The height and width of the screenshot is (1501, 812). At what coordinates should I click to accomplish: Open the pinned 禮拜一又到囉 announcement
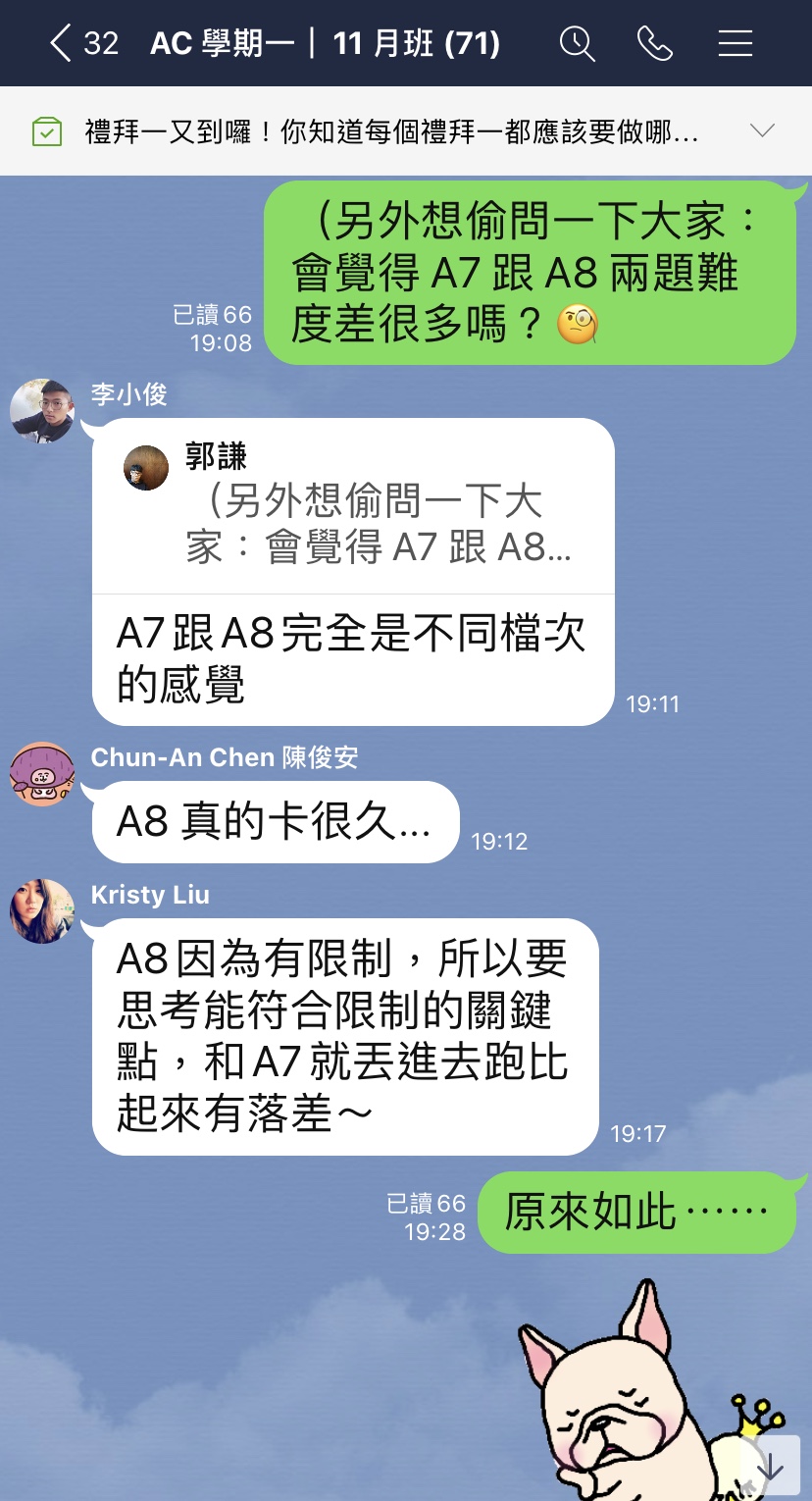point(390,131)
